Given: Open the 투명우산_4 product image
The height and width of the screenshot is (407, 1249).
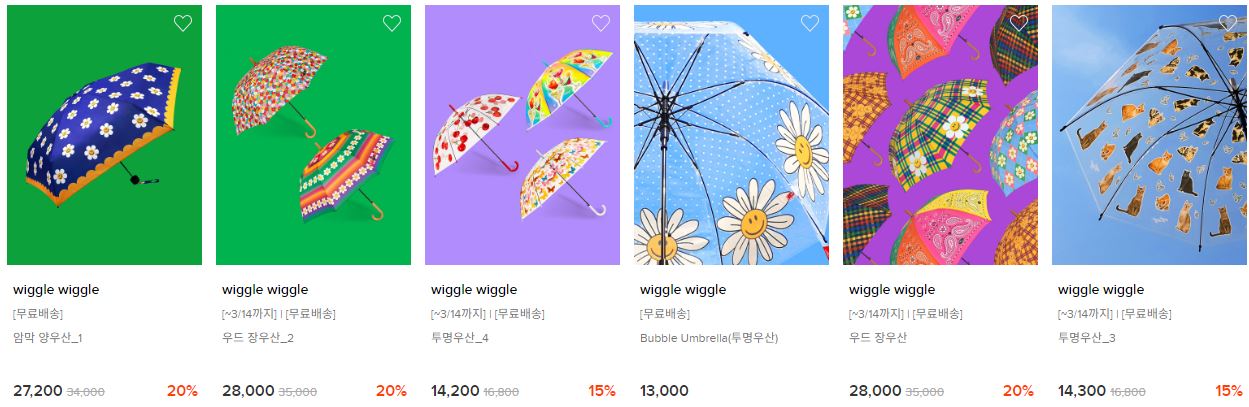Looking at the screenshot, I should coord(522,135).
